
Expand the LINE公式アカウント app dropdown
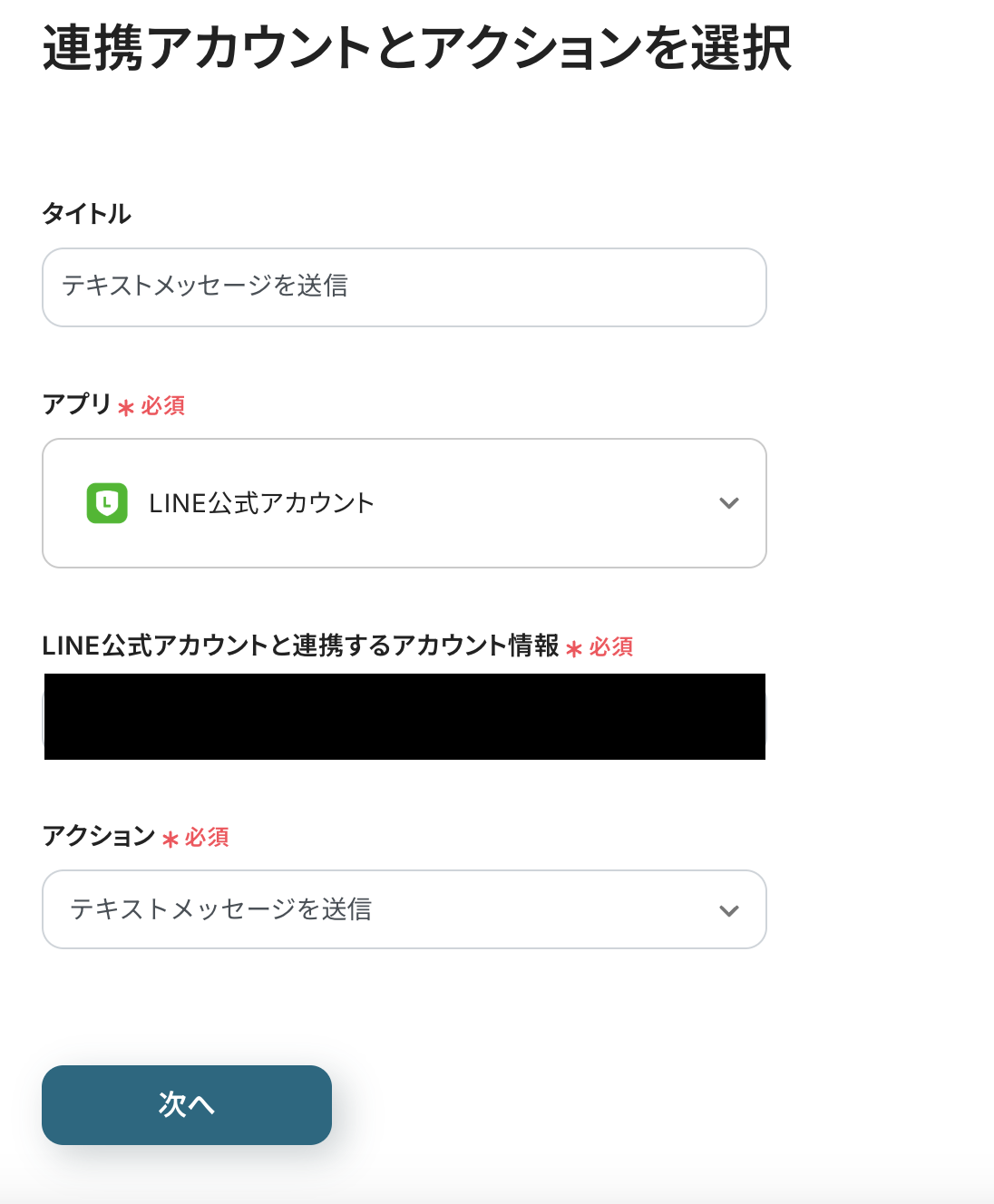tap(404, 503)
